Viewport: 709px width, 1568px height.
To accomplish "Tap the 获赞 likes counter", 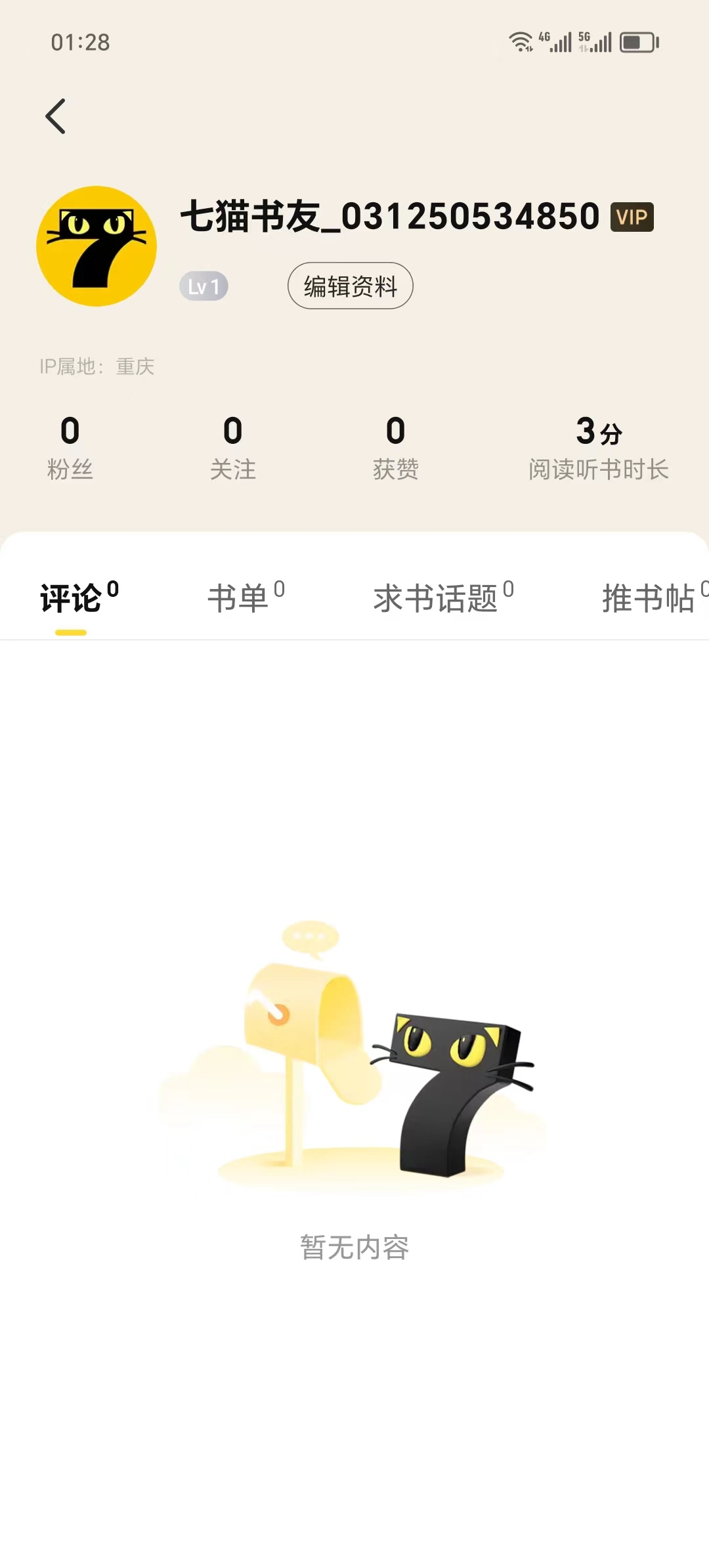I will tap(394, 446).
